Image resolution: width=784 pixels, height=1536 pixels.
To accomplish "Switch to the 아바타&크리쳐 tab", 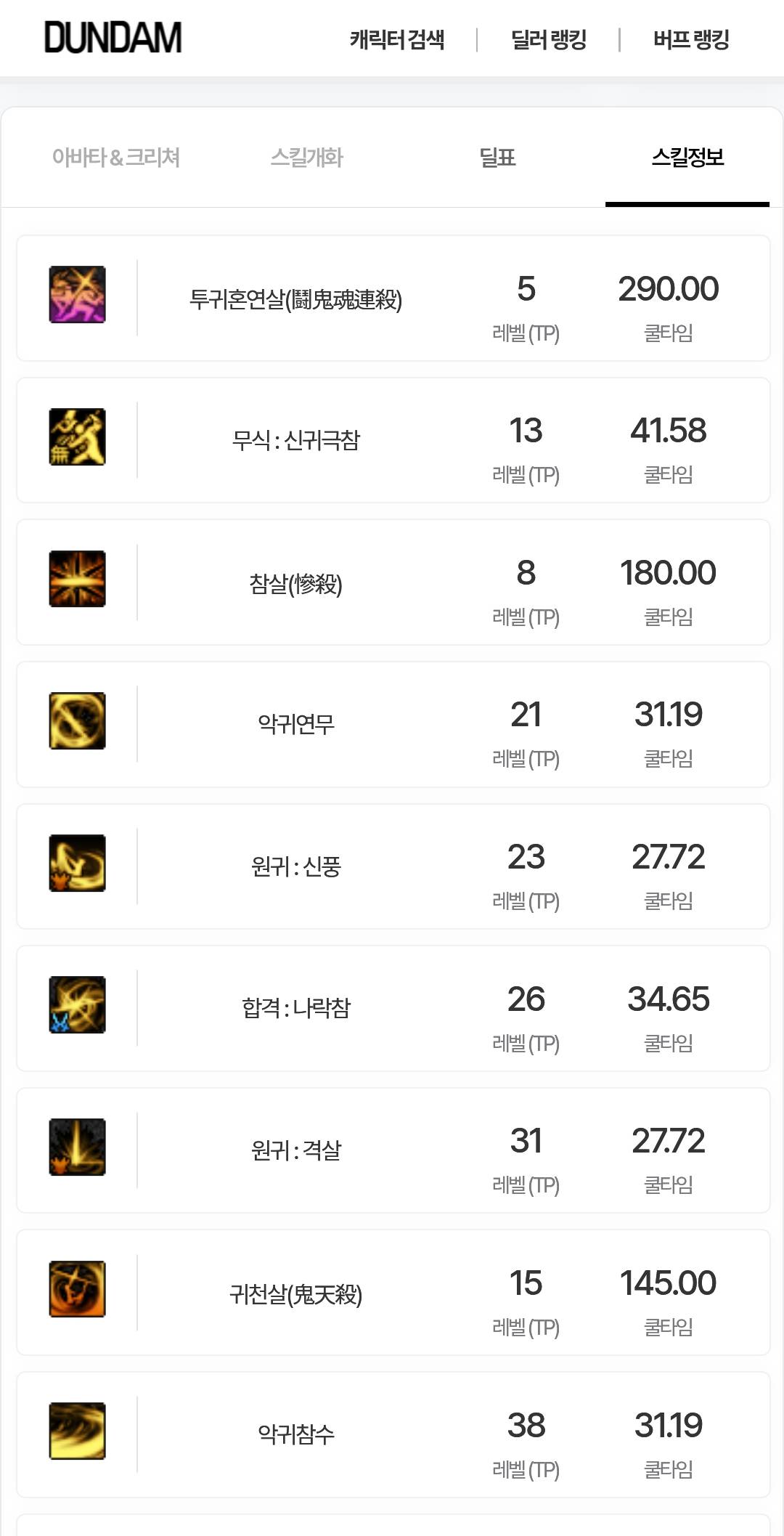I will point(116,158).
